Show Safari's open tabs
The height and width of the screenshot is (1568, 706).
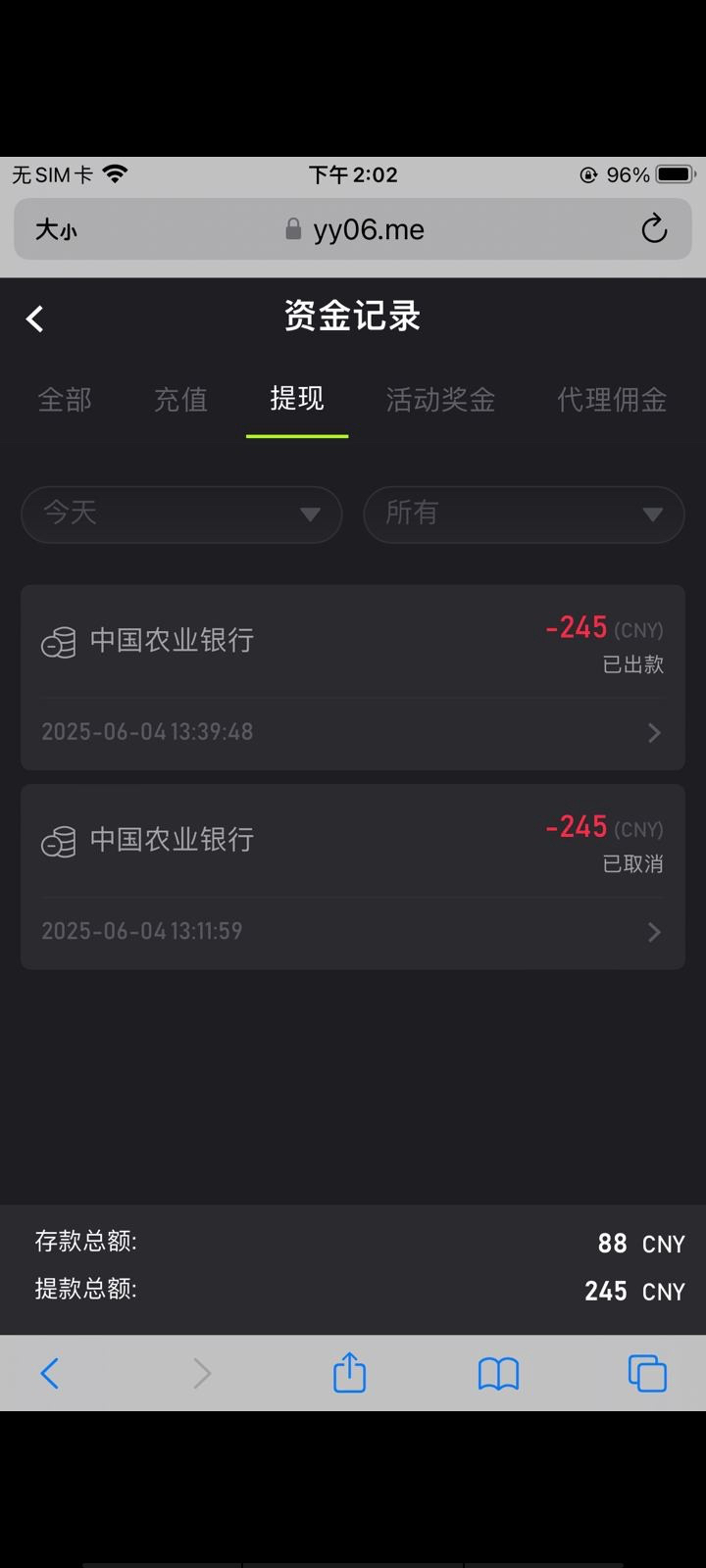click(647, 1373)
